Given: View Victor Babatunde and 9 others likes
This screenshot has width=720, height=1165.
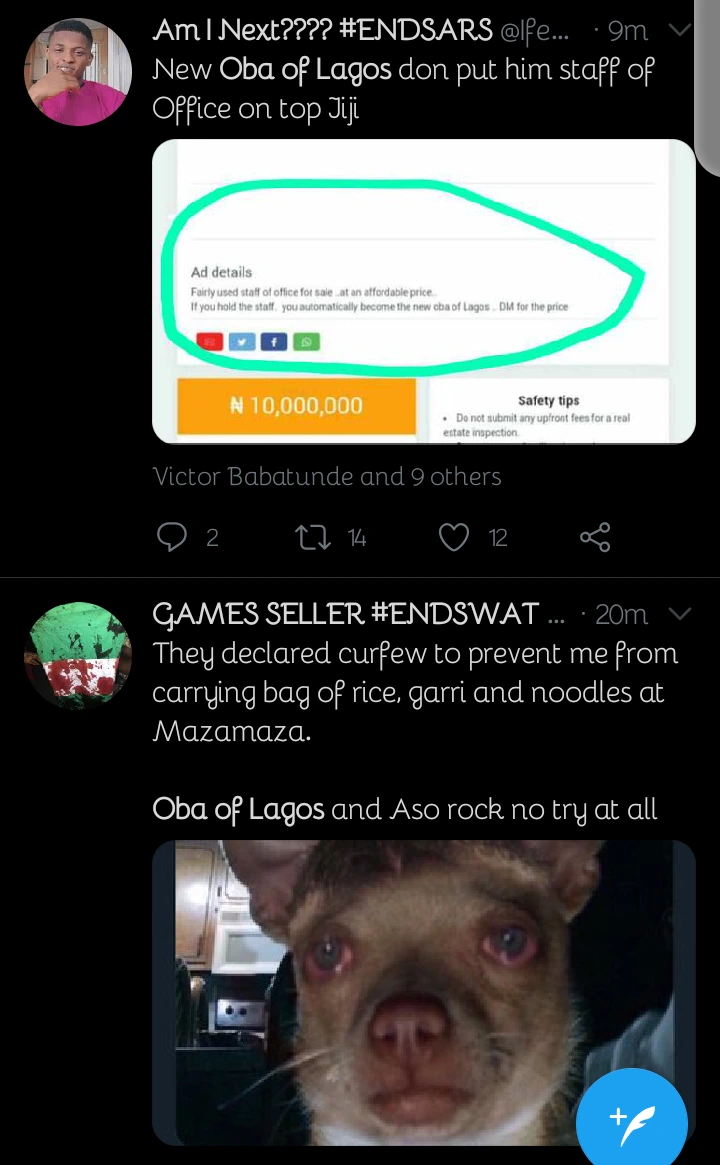Looking at the screenshot, I should pos(327,477).
